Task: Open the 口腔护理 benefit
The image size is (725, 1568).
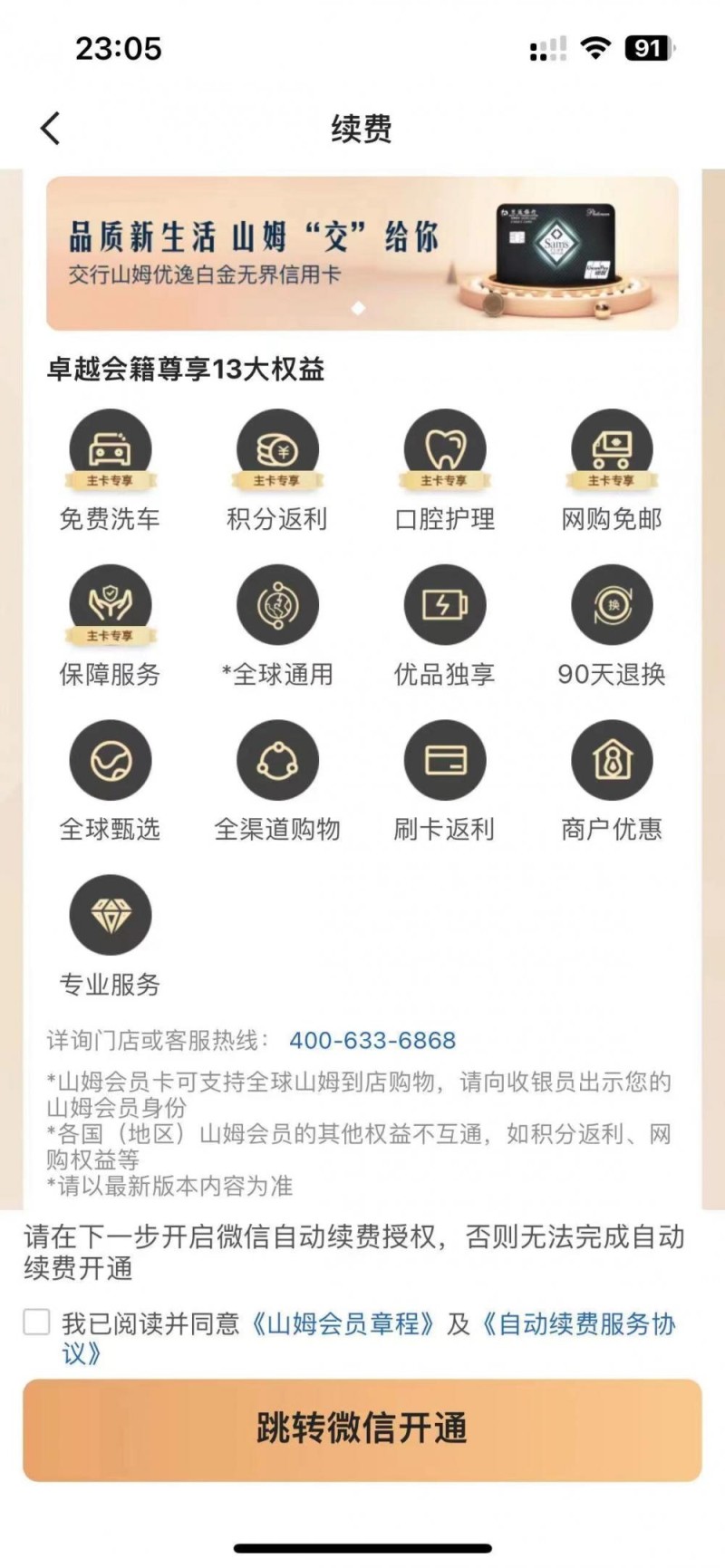Action: click(x=444, y=450)
